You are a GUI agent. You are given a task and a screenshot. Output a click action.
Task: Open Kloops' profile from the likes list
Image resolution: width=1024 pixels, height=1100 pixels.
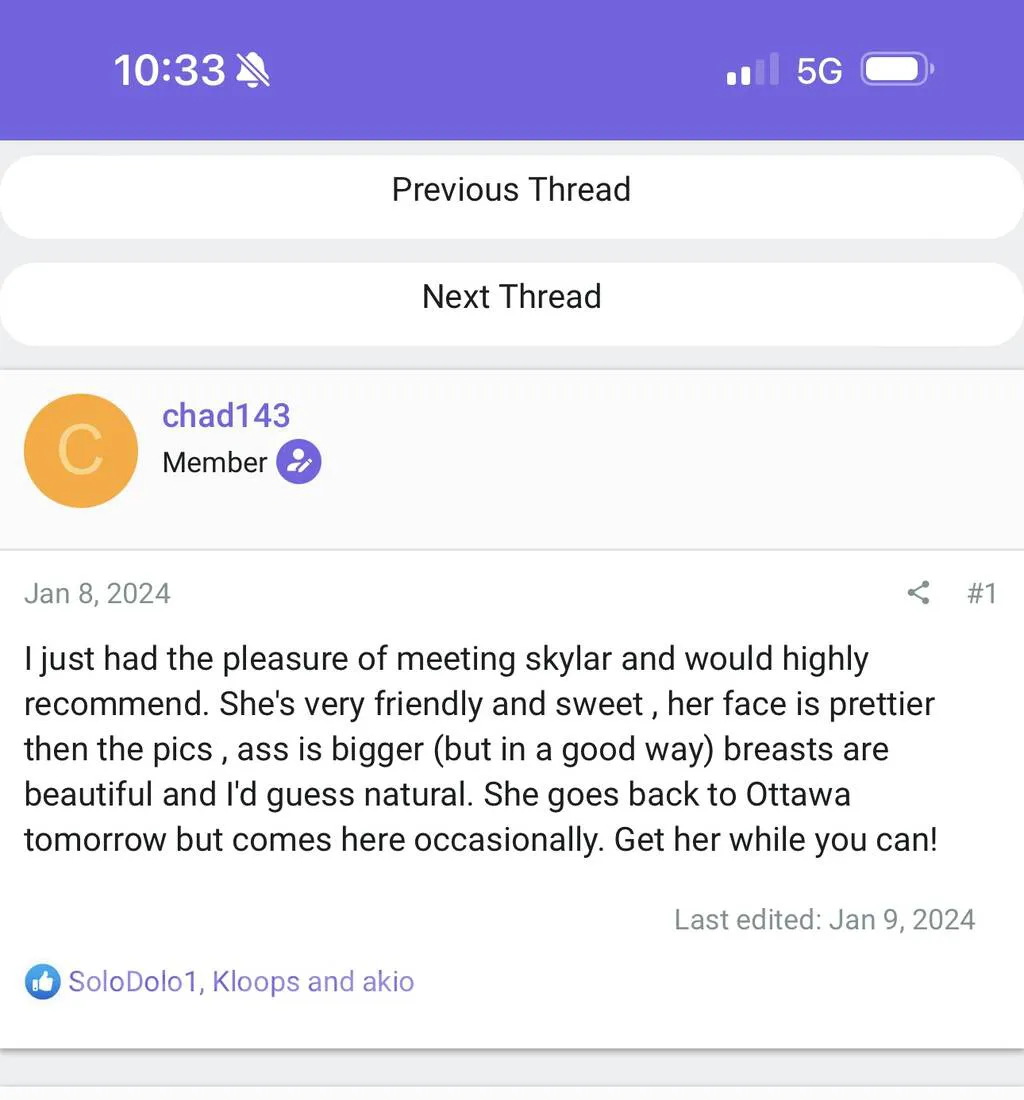(255, 982)
